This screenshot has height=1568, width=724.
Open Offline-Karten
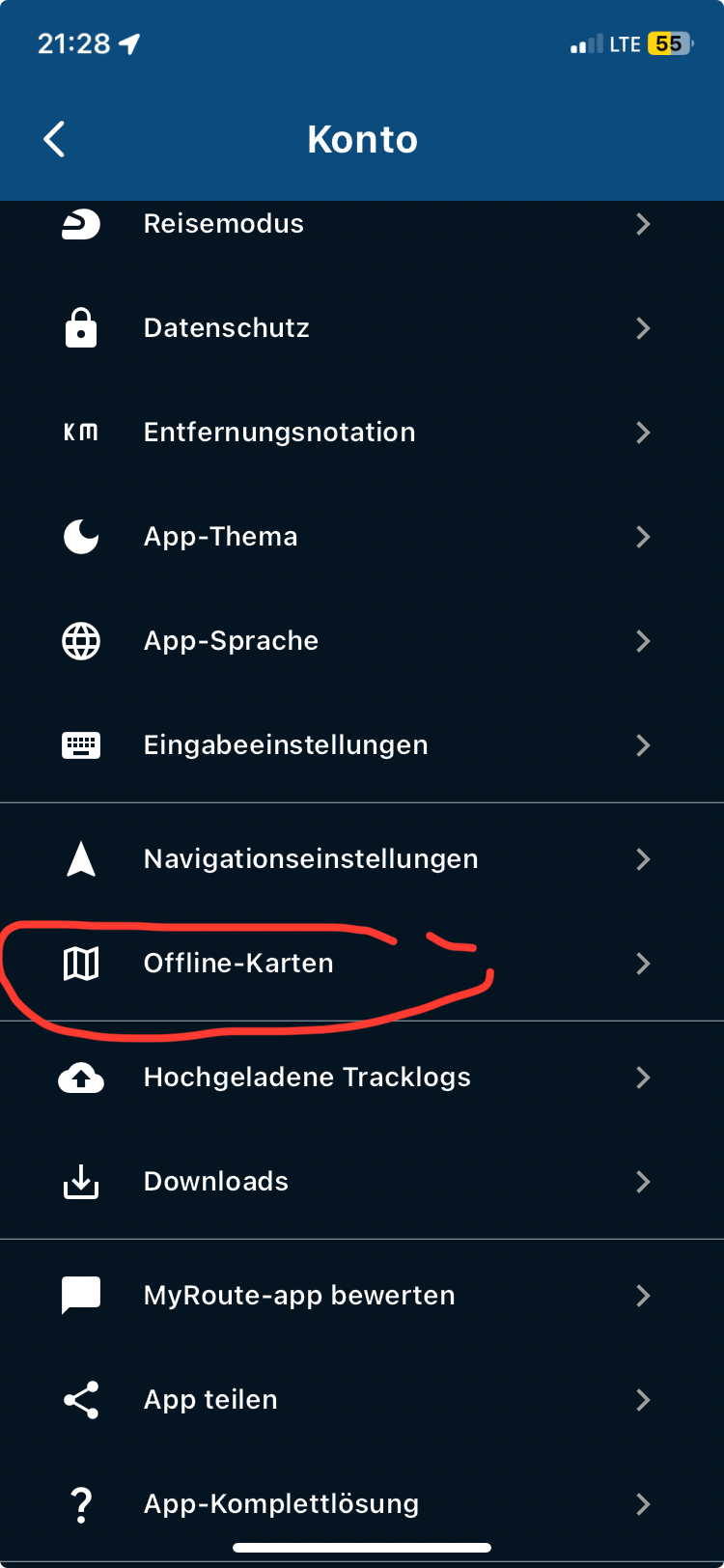(362, 964)
